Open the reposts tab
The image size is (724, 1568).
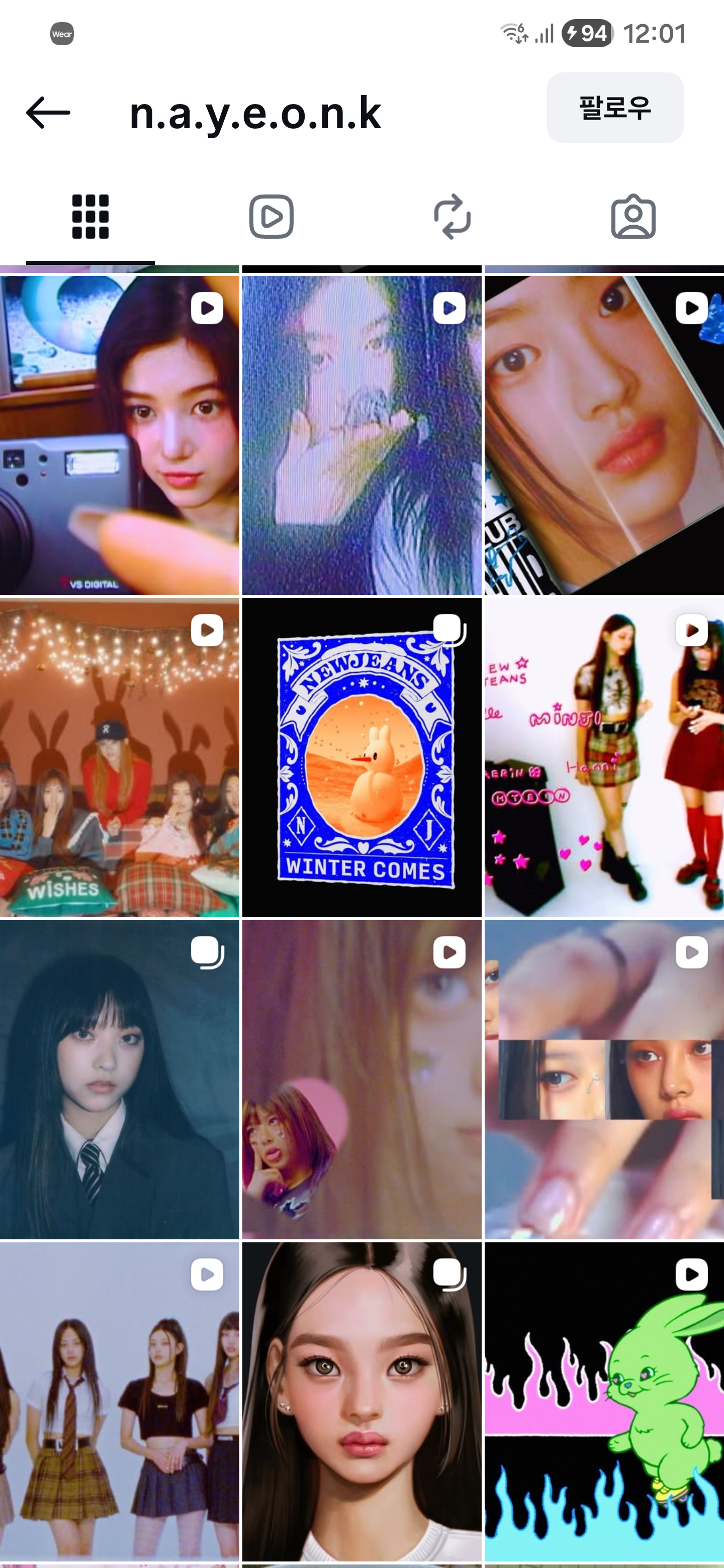[x=452, y=217]
